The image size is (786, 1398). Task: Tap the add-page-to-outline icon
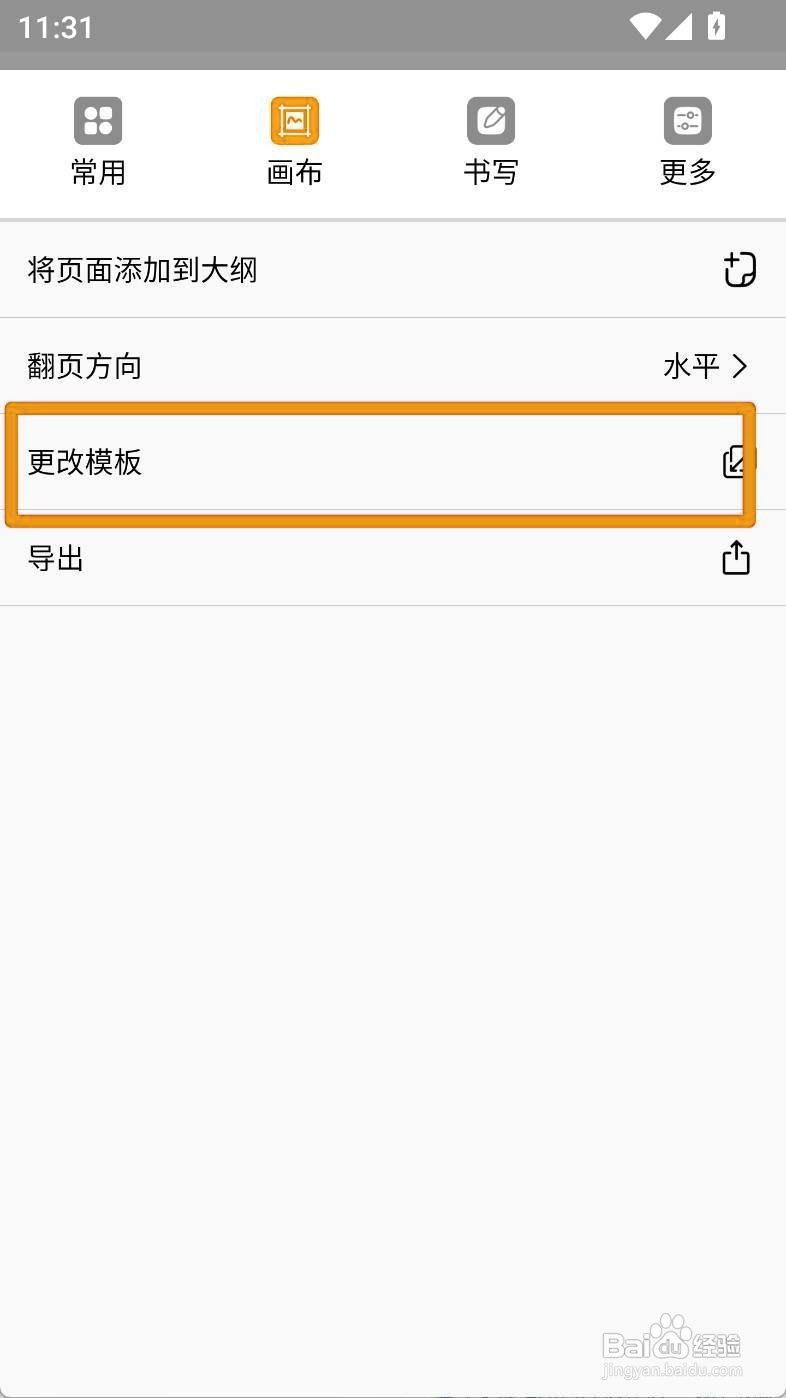coord(739,269)
